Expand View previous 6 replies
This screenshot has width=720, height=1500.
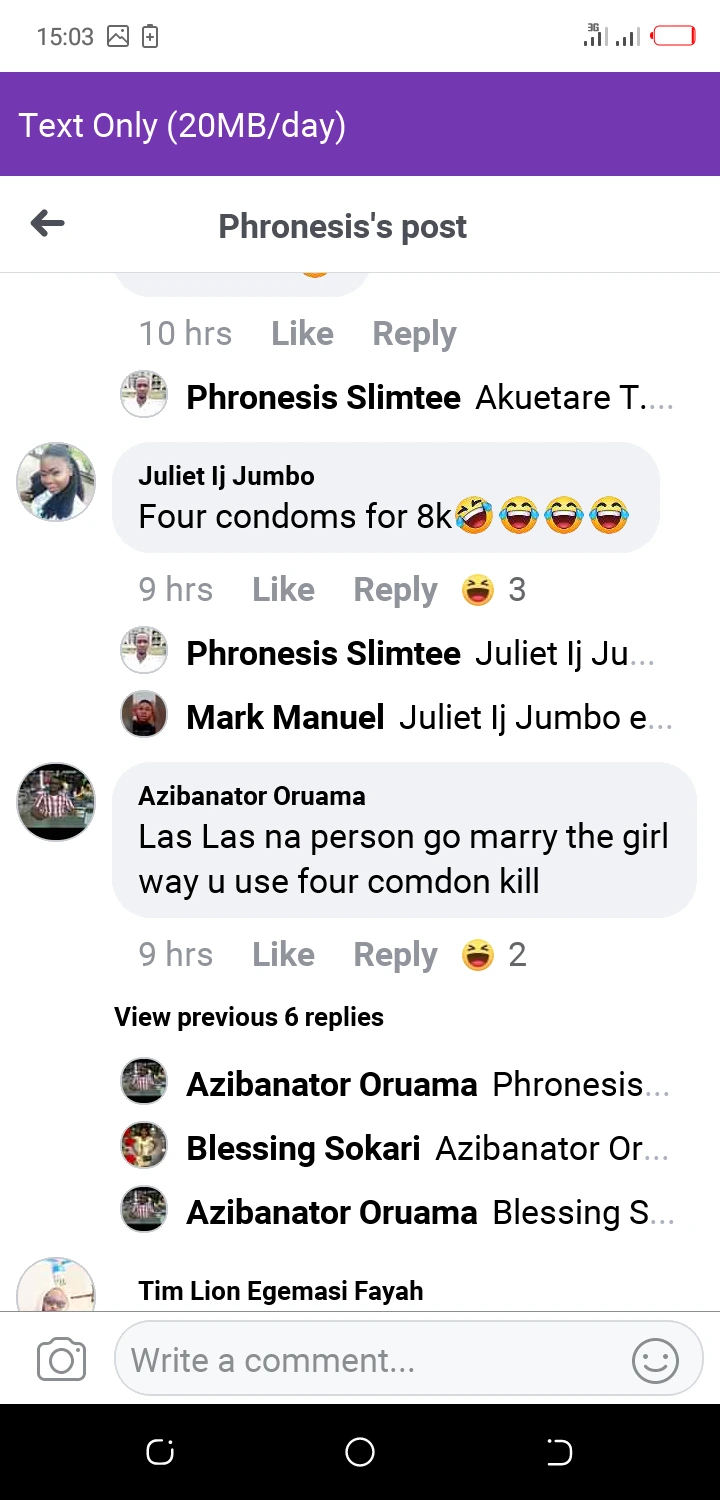pos(249,1017)
